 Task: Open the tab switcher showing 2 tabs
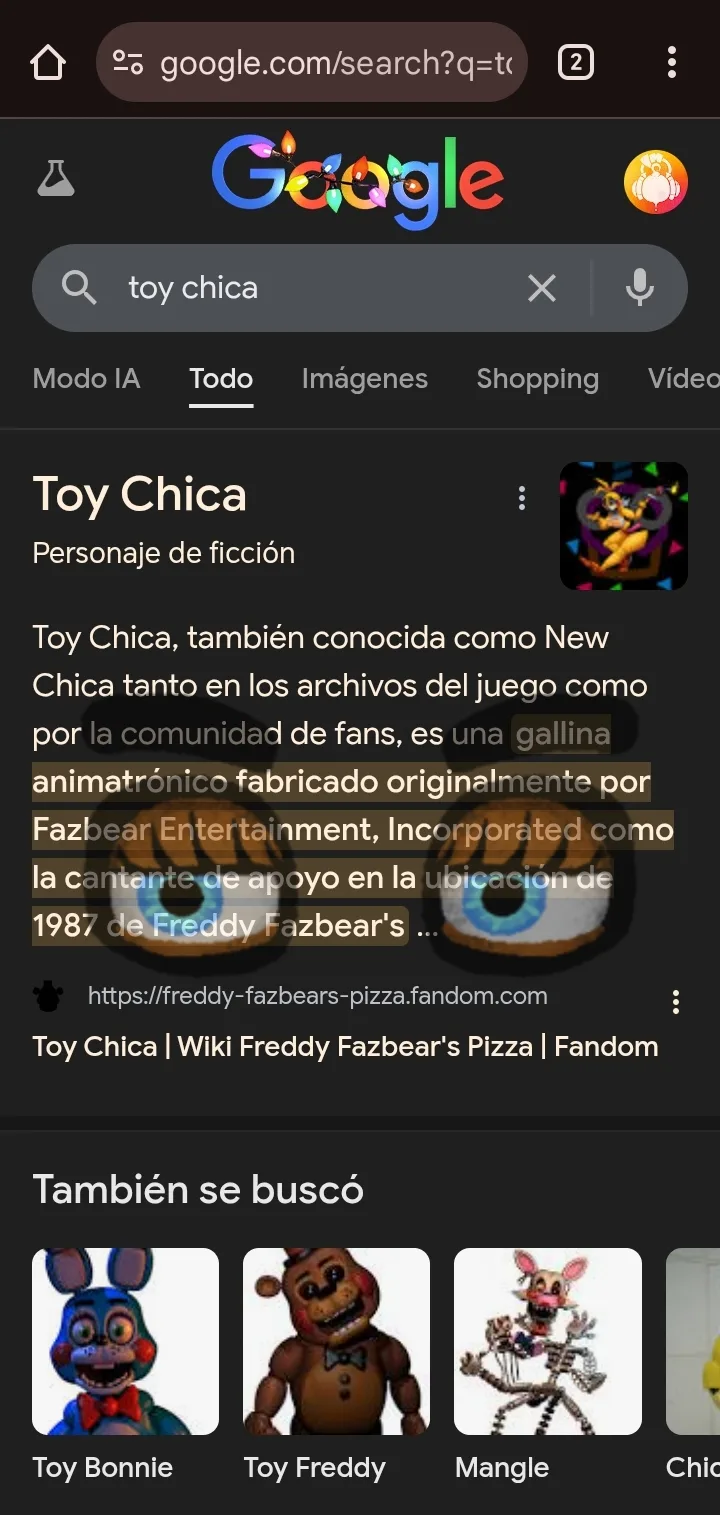[575, 63]
